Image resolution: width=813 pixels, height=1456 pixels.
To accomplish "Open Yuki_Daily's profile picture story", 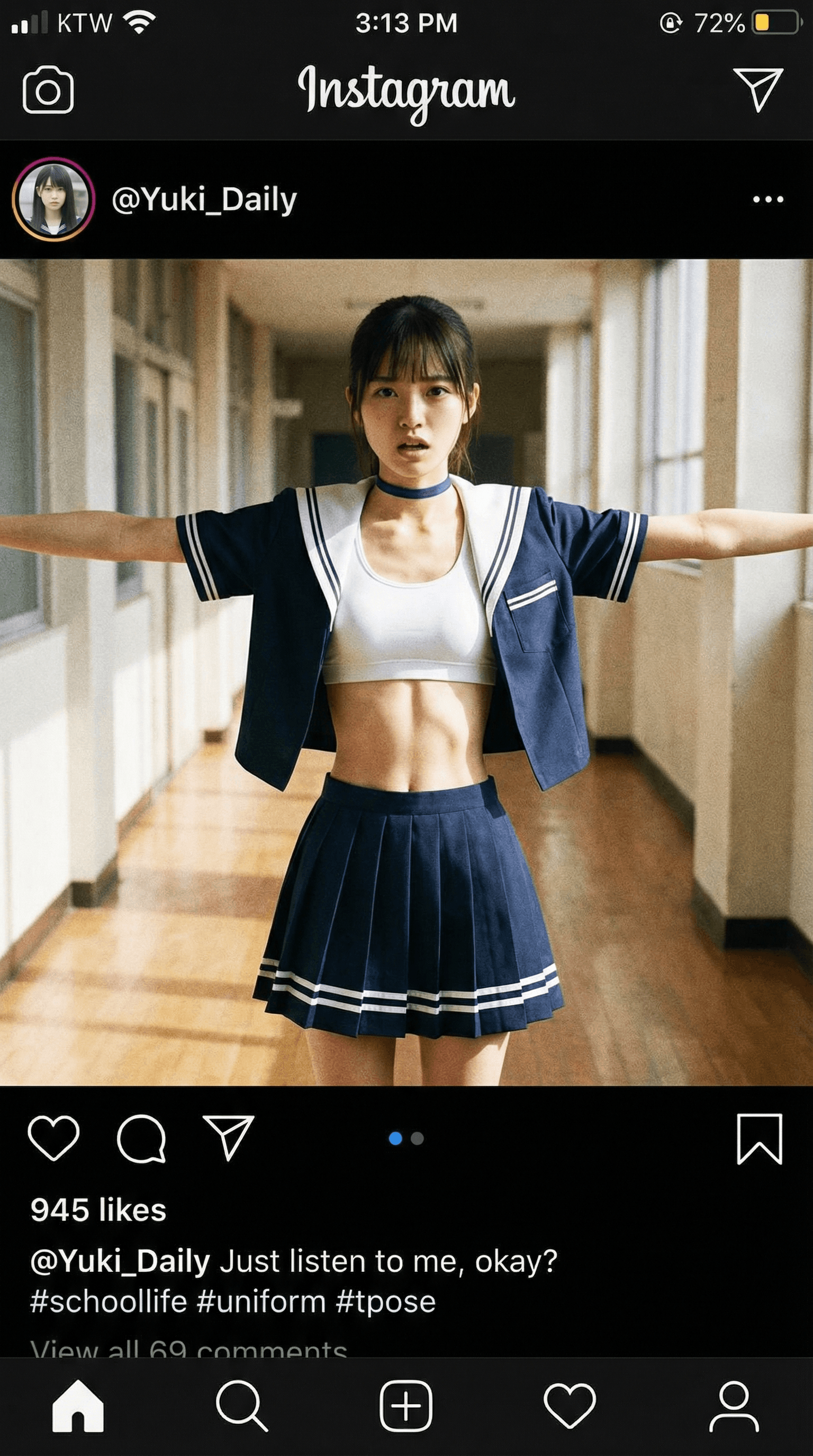I will coord(53,199).
